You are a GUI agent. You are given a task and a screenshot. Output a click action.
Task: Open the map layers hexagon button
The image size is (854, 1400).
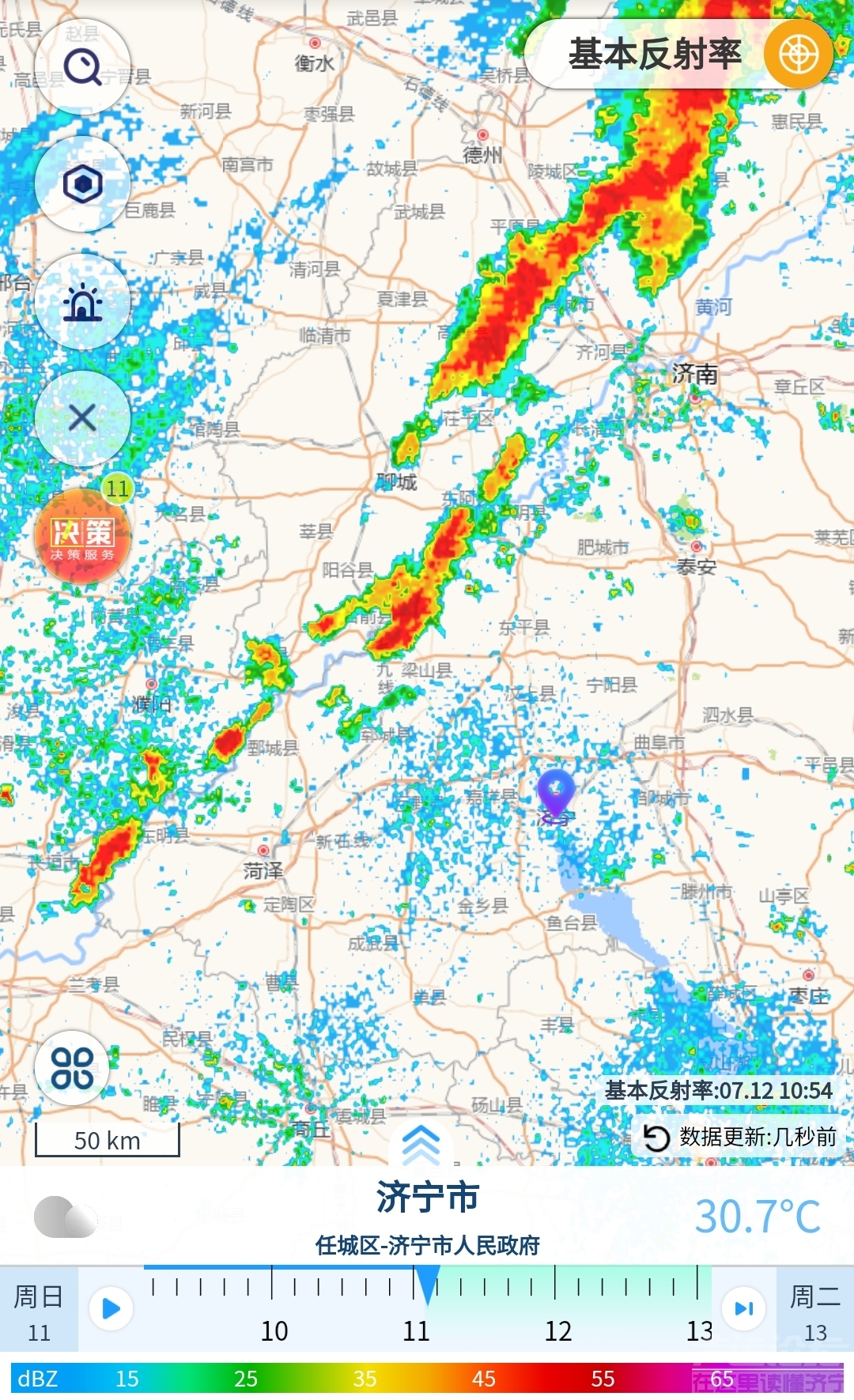click(x=82, y=185)
